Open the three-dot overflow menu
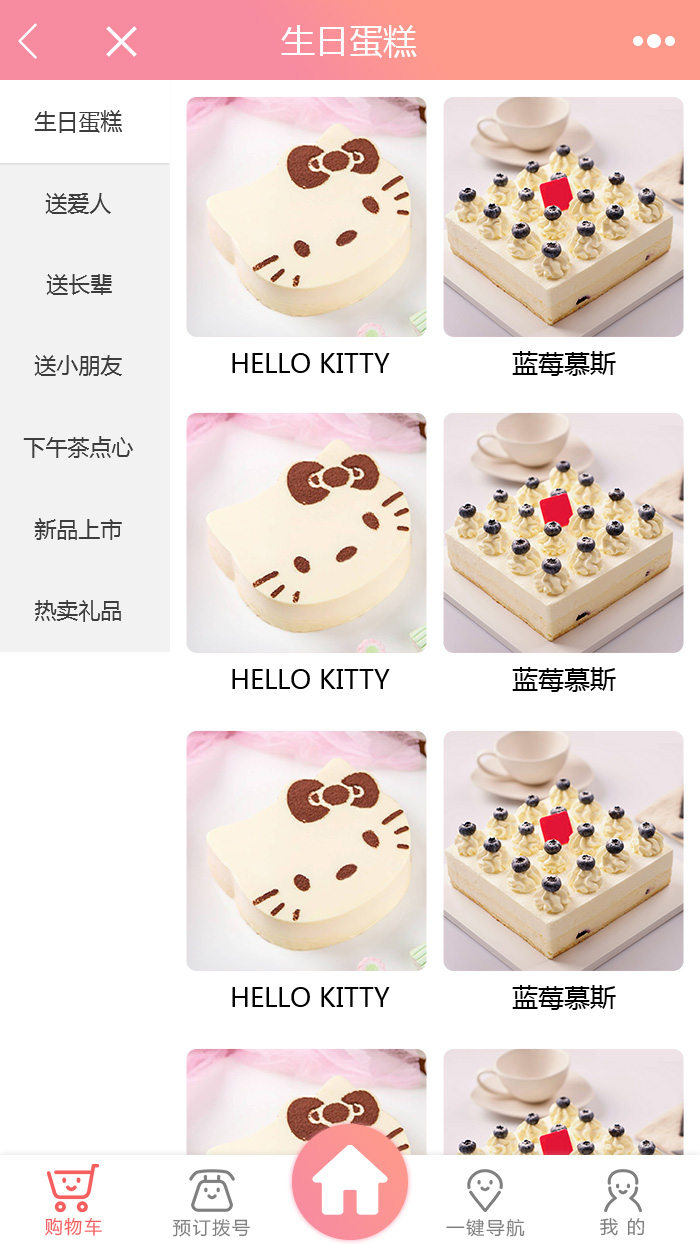 [x=653, y=41]
